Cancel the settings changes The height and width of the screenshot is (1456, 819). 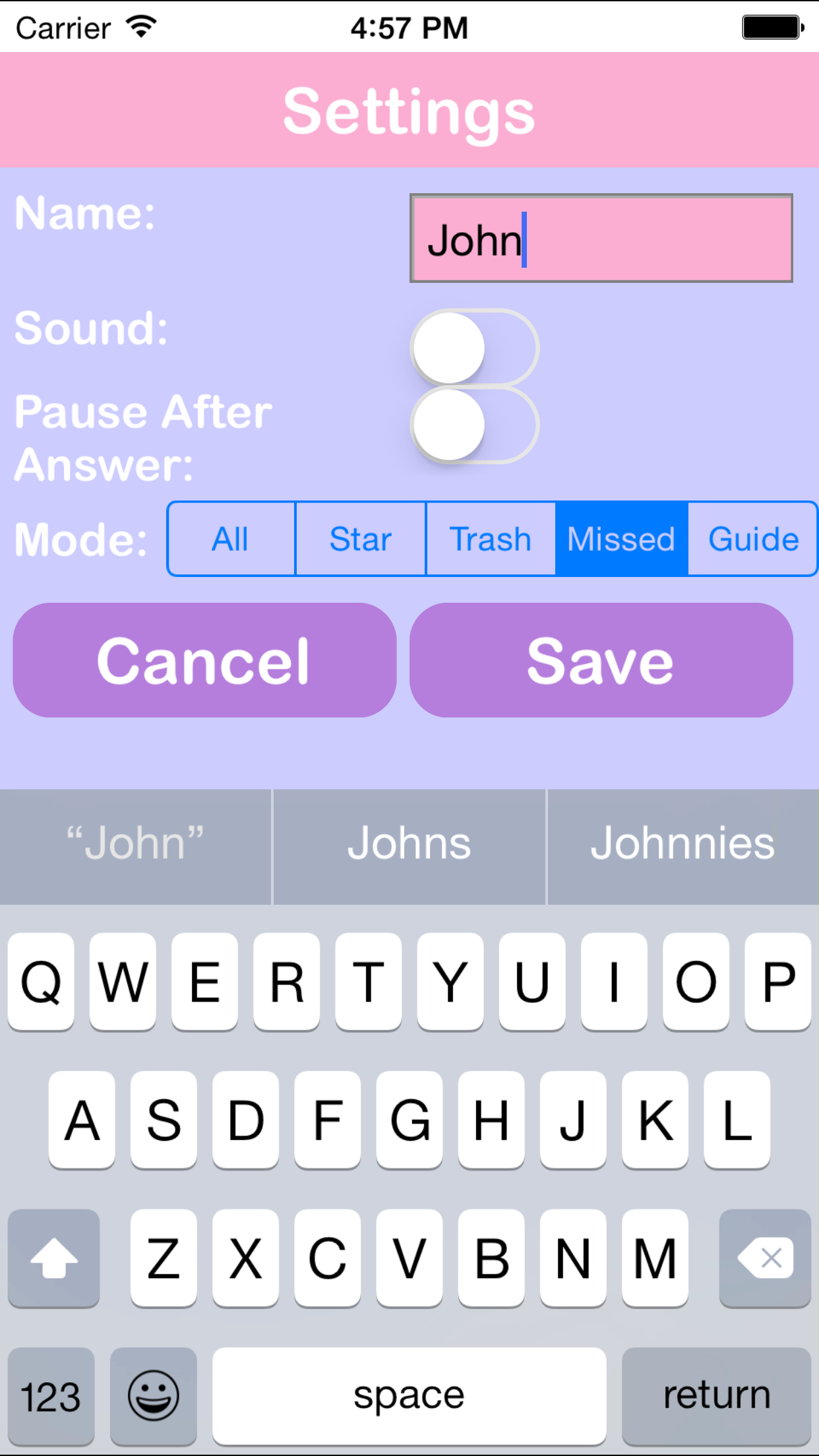204,660
